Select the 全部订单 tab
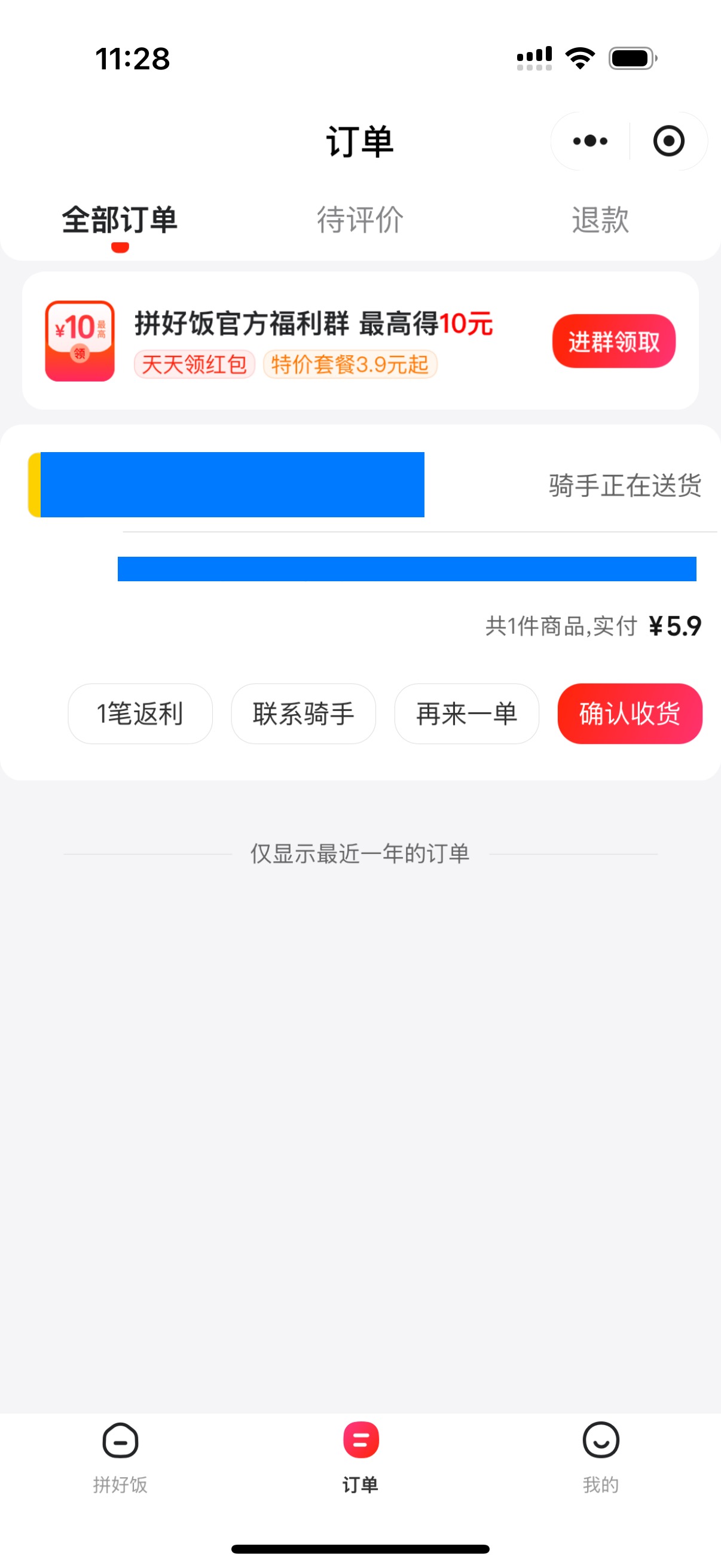 click(x=120, y=219)
